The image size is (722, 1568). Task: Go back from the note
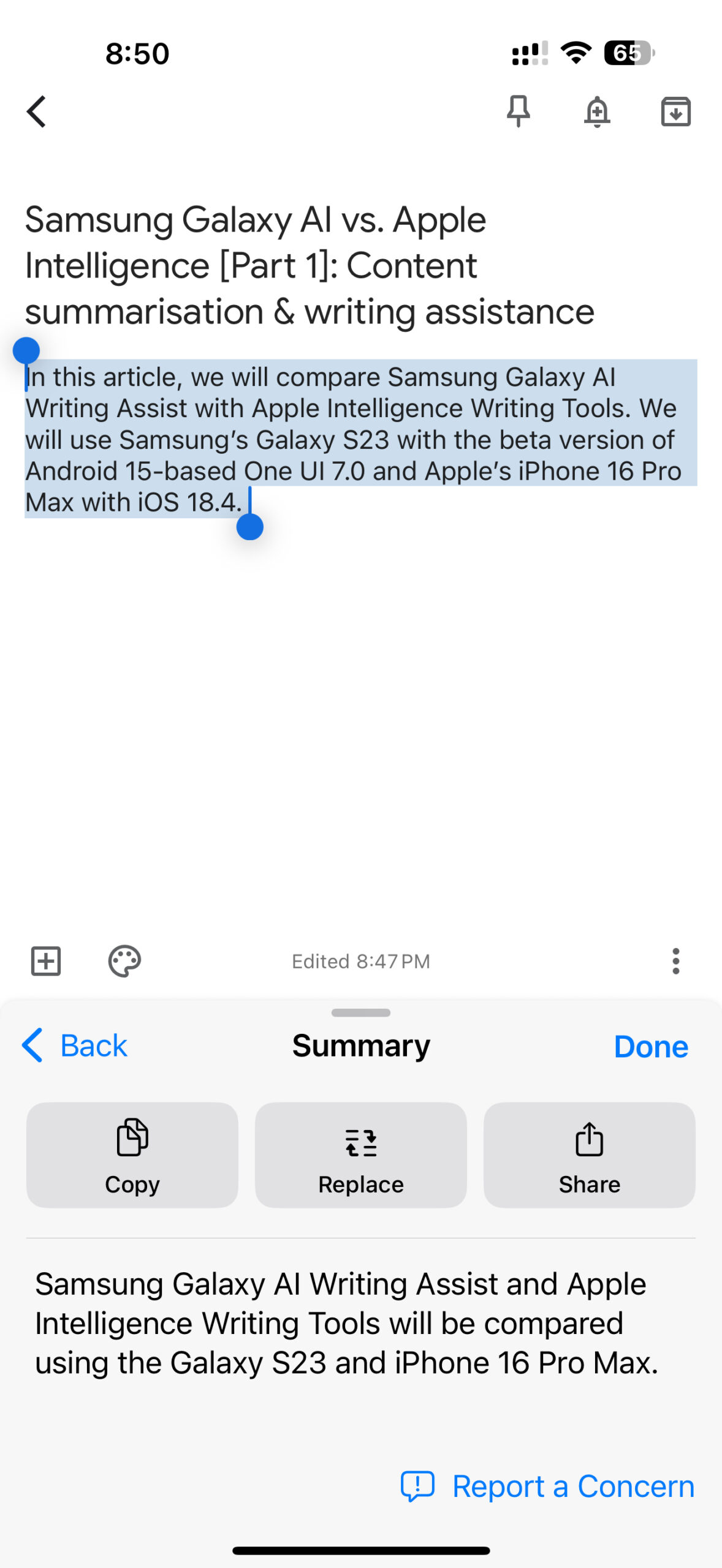click(37, 111)
